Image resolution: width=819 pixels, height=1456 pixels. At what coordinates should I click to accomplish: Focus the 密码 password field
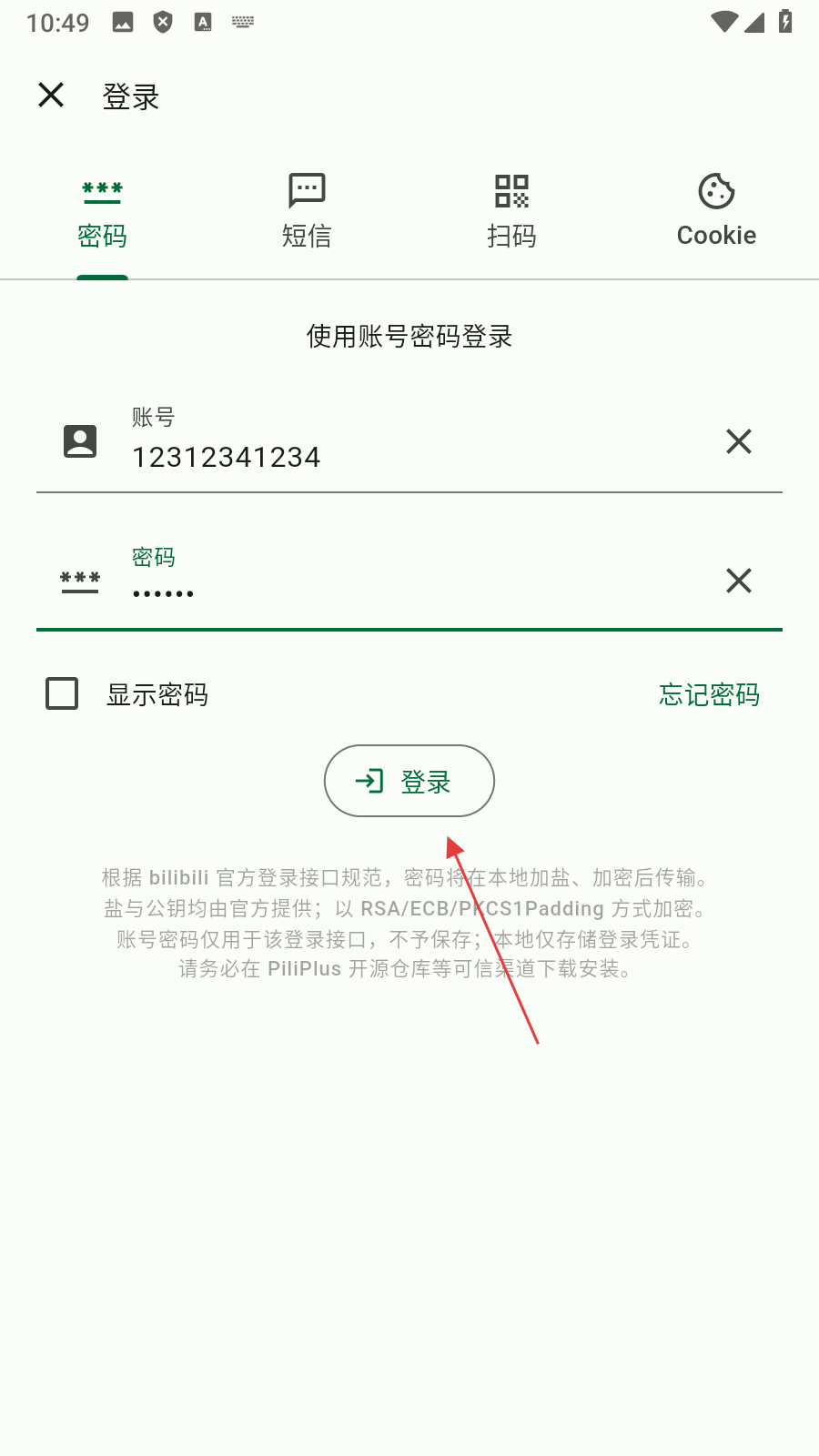[x=409, y=592]
